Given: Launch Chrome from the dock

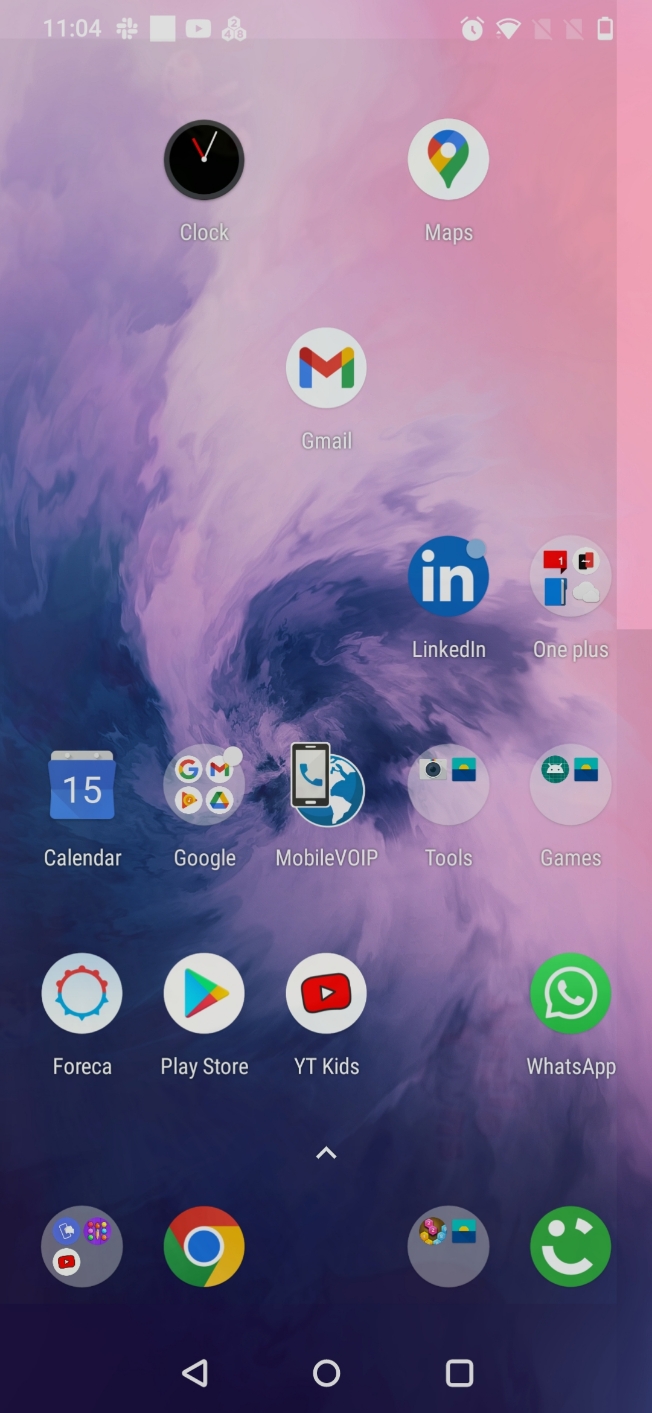Looking at the screenshot, I should click(204, 1246).
